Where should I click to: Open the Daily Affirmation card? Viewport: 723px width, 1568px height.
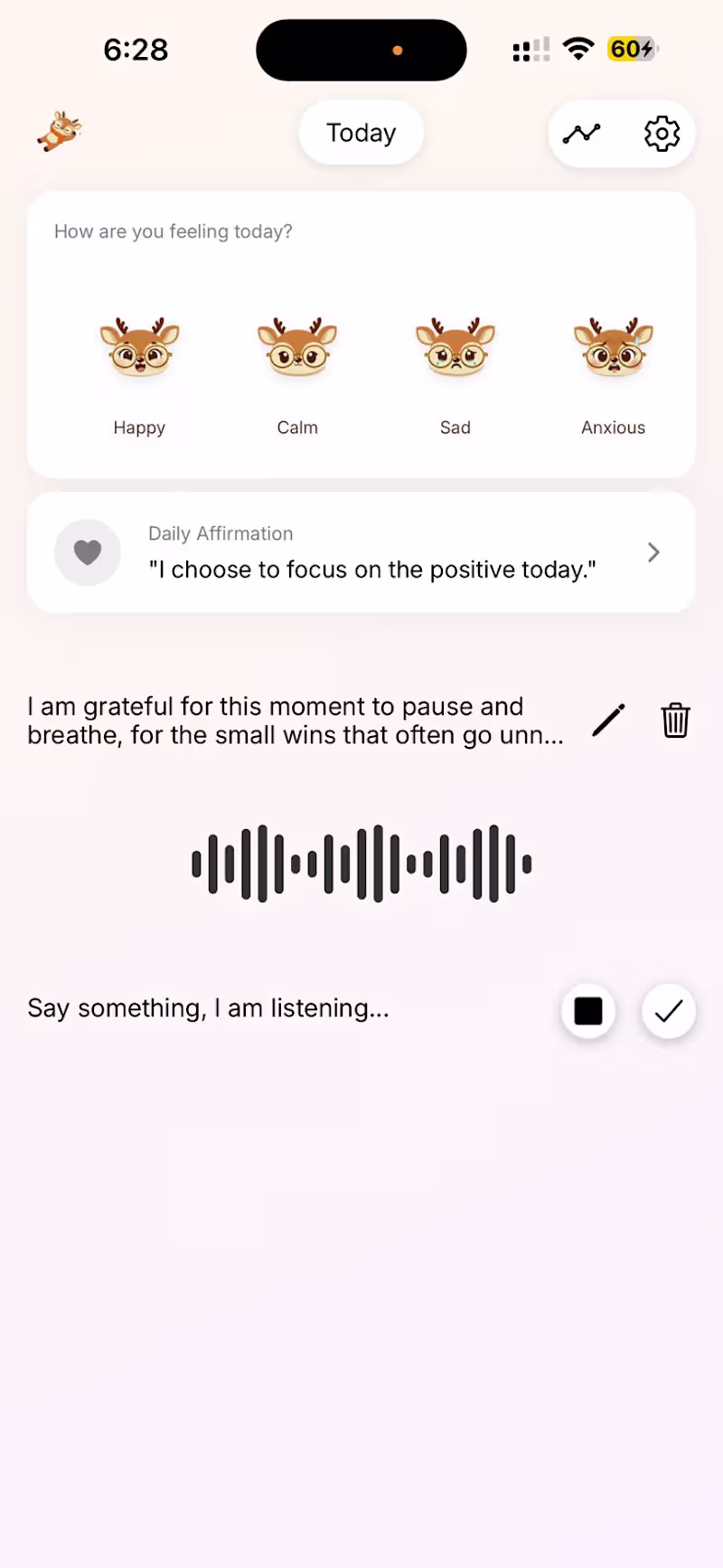point(380,553)
